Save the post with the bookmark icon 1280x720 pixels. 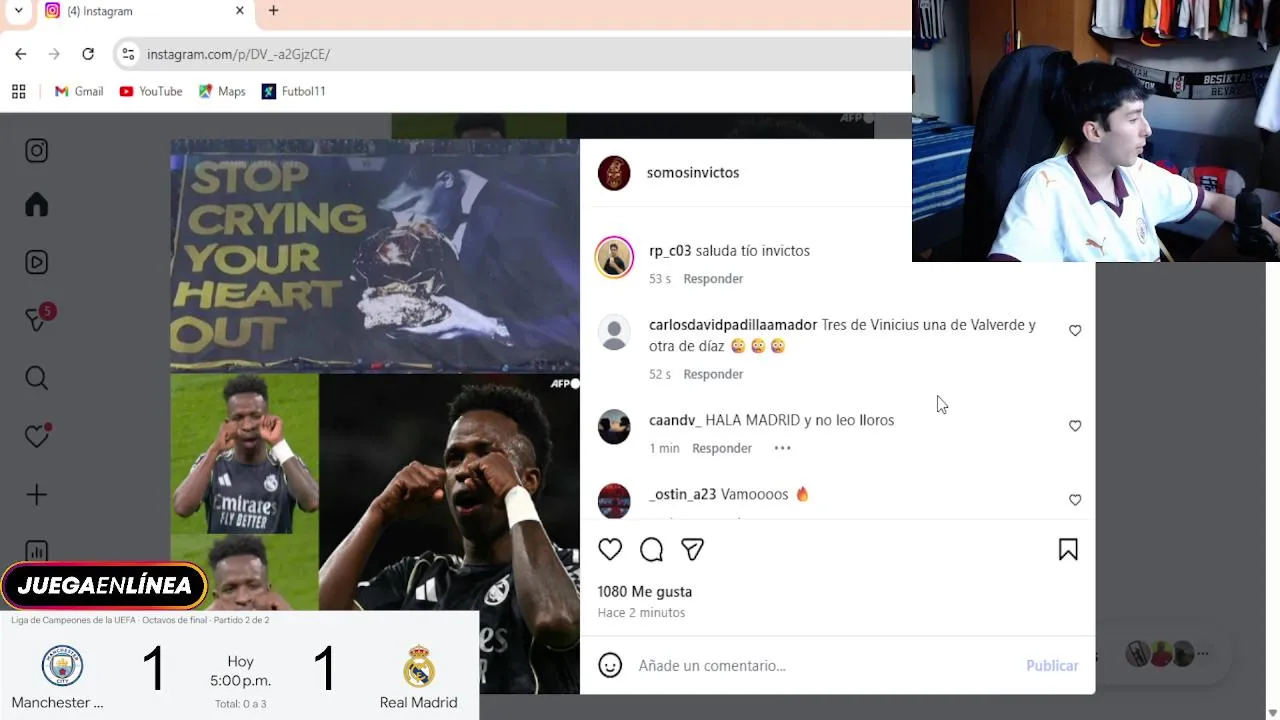(1068, 549)
